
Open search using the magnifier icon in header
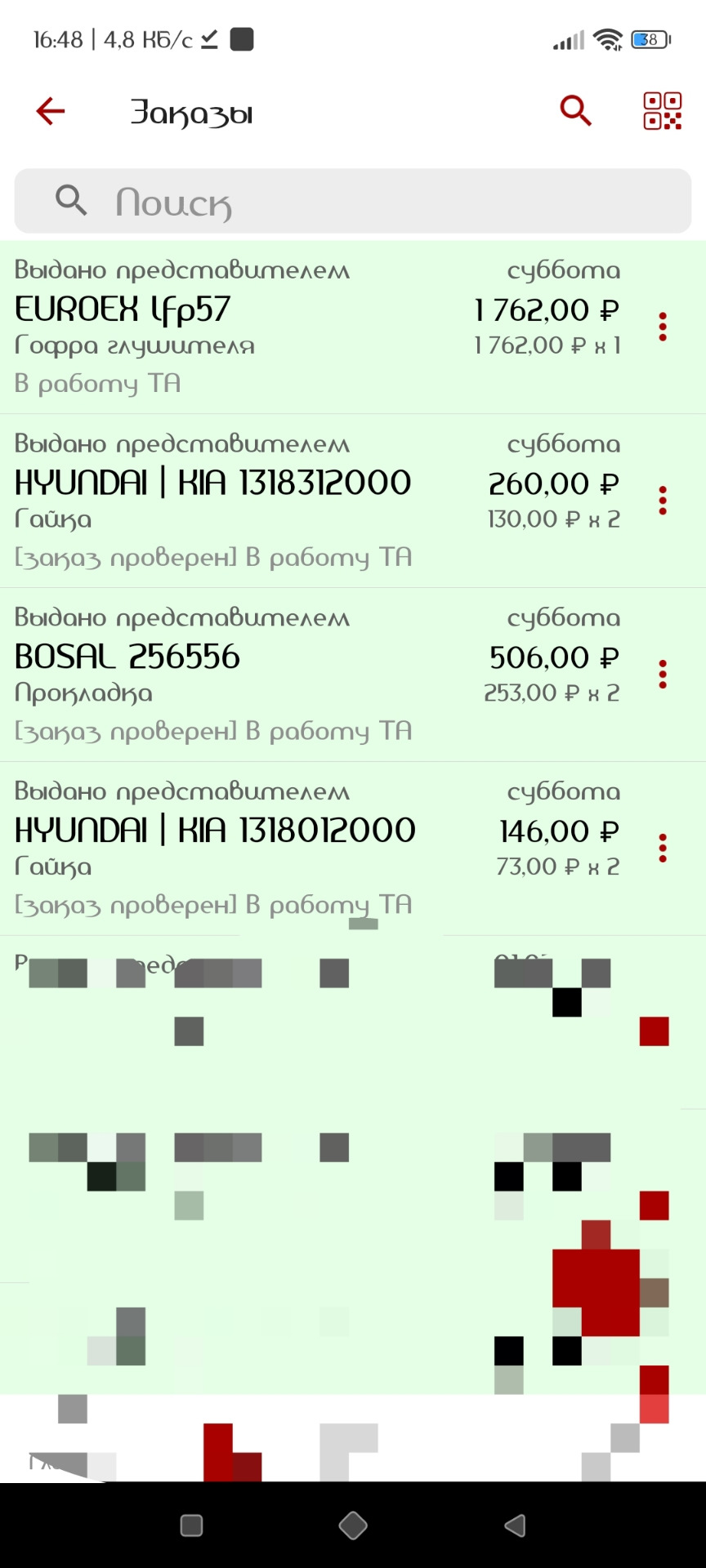pos(574,111)
